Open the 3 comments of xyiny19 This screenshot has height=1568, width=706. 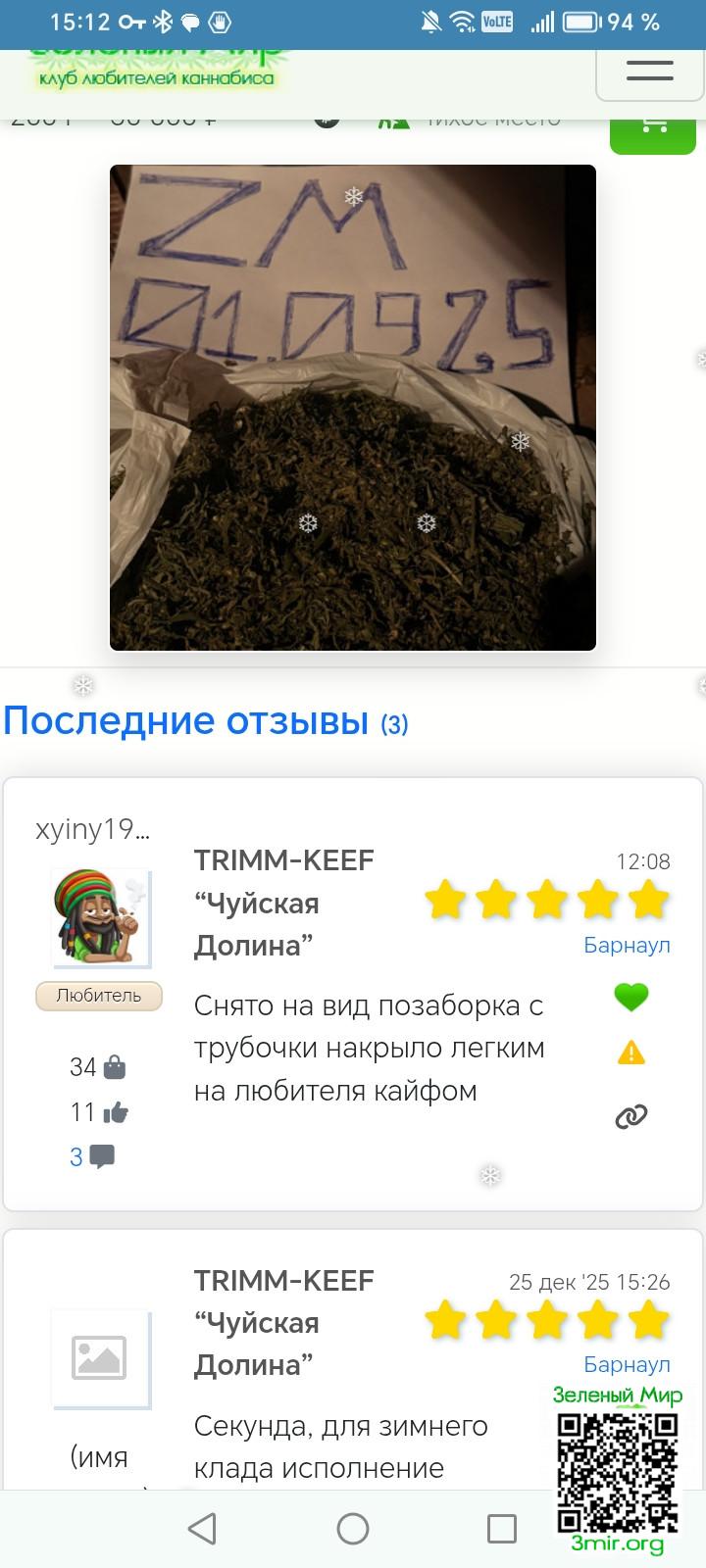pos(91,1157)
